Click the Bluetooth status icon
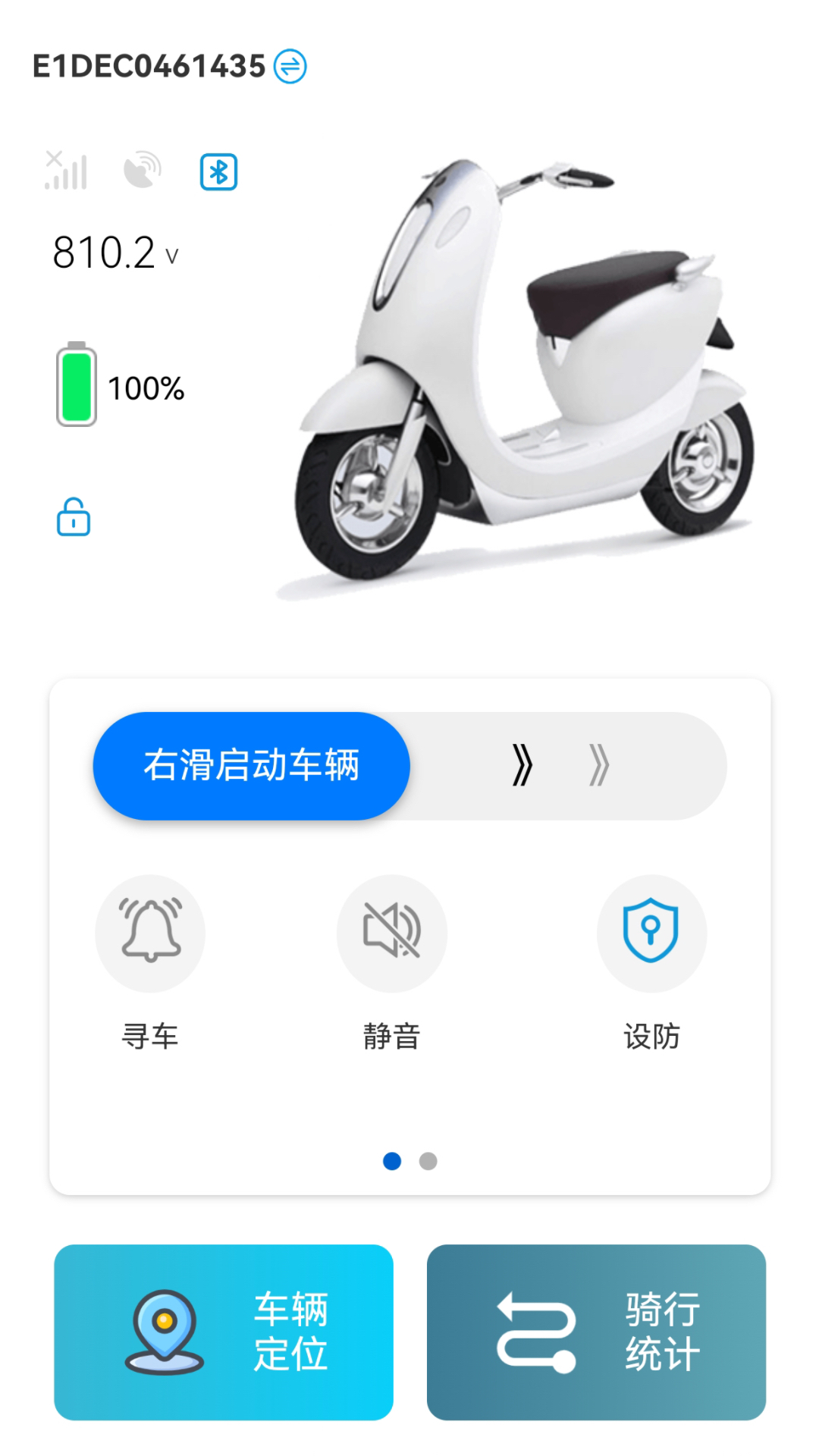Image resolution: width=819 pixels, height=1456 pixels. pos(218,171)
